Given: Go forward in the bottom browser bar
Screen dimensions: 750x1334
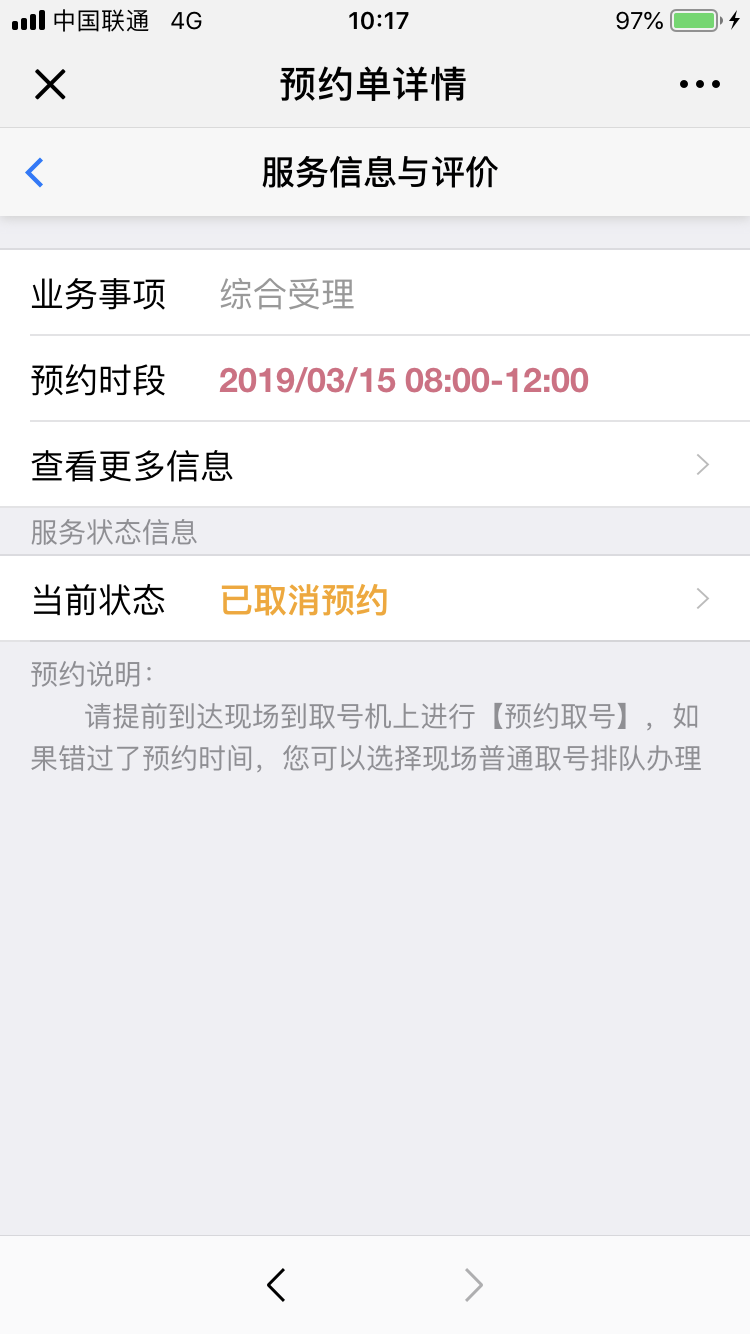Looking at the screenshot, I should [474, 1285].
